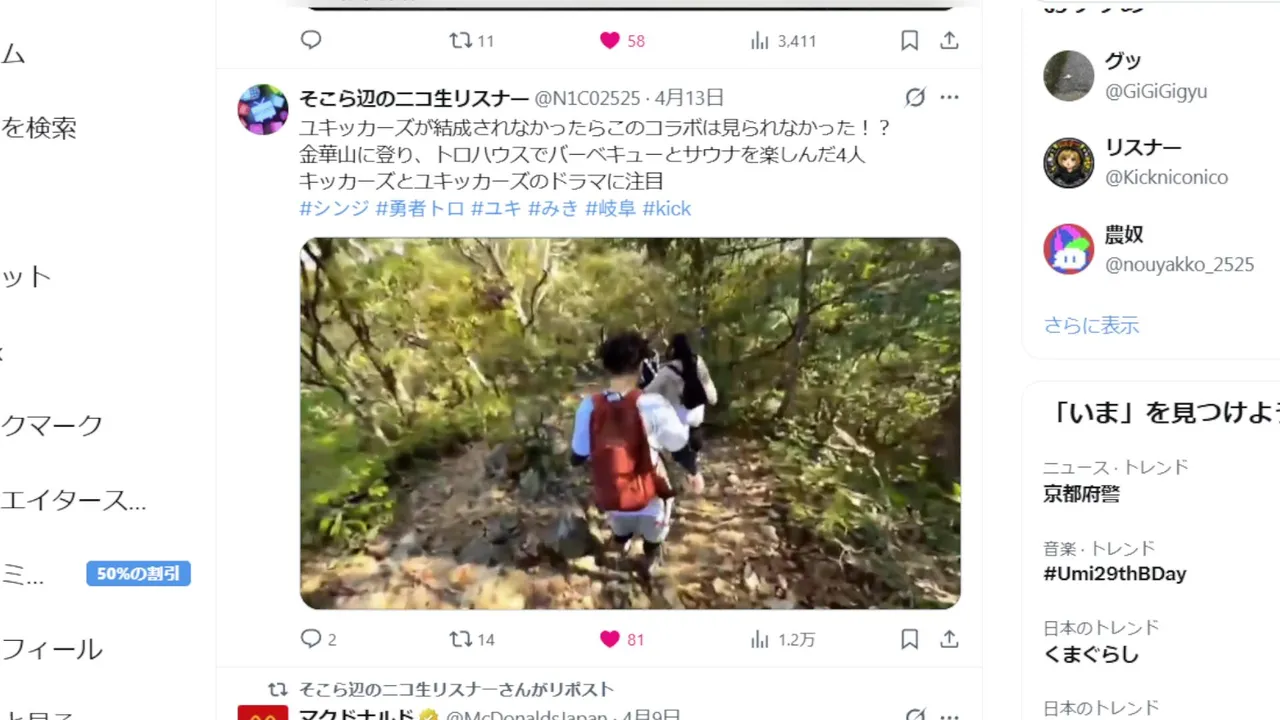This screenshot has height=720, width=1280.
Task: Open suggested account 農奴
Action: pos(1123,235)
